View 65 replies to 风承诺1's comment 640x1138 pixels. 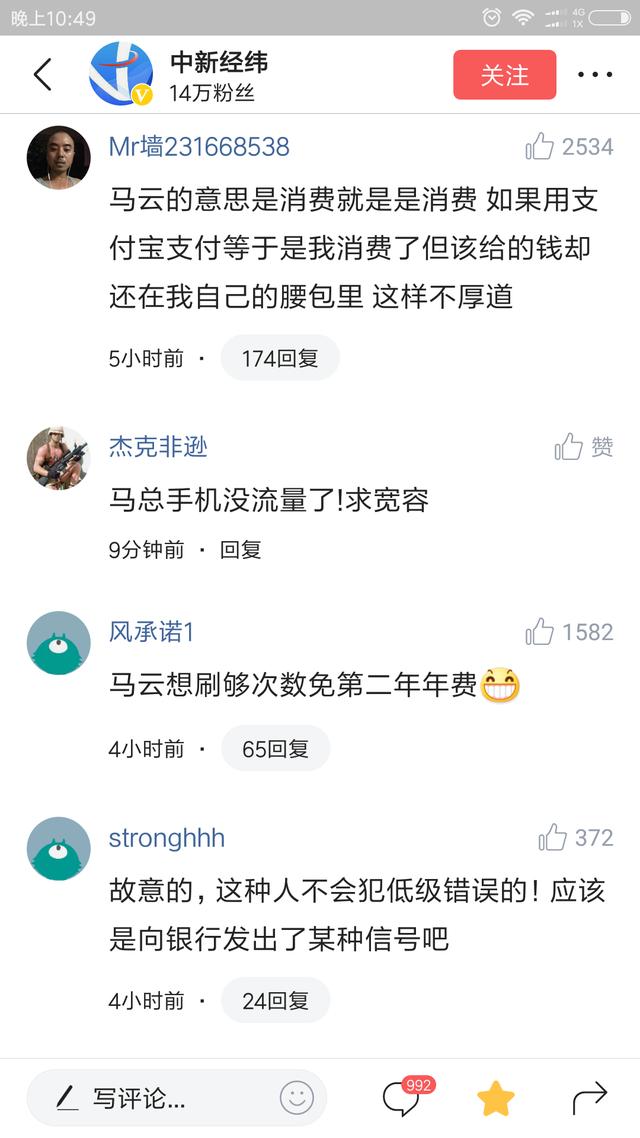coord(275,748)
